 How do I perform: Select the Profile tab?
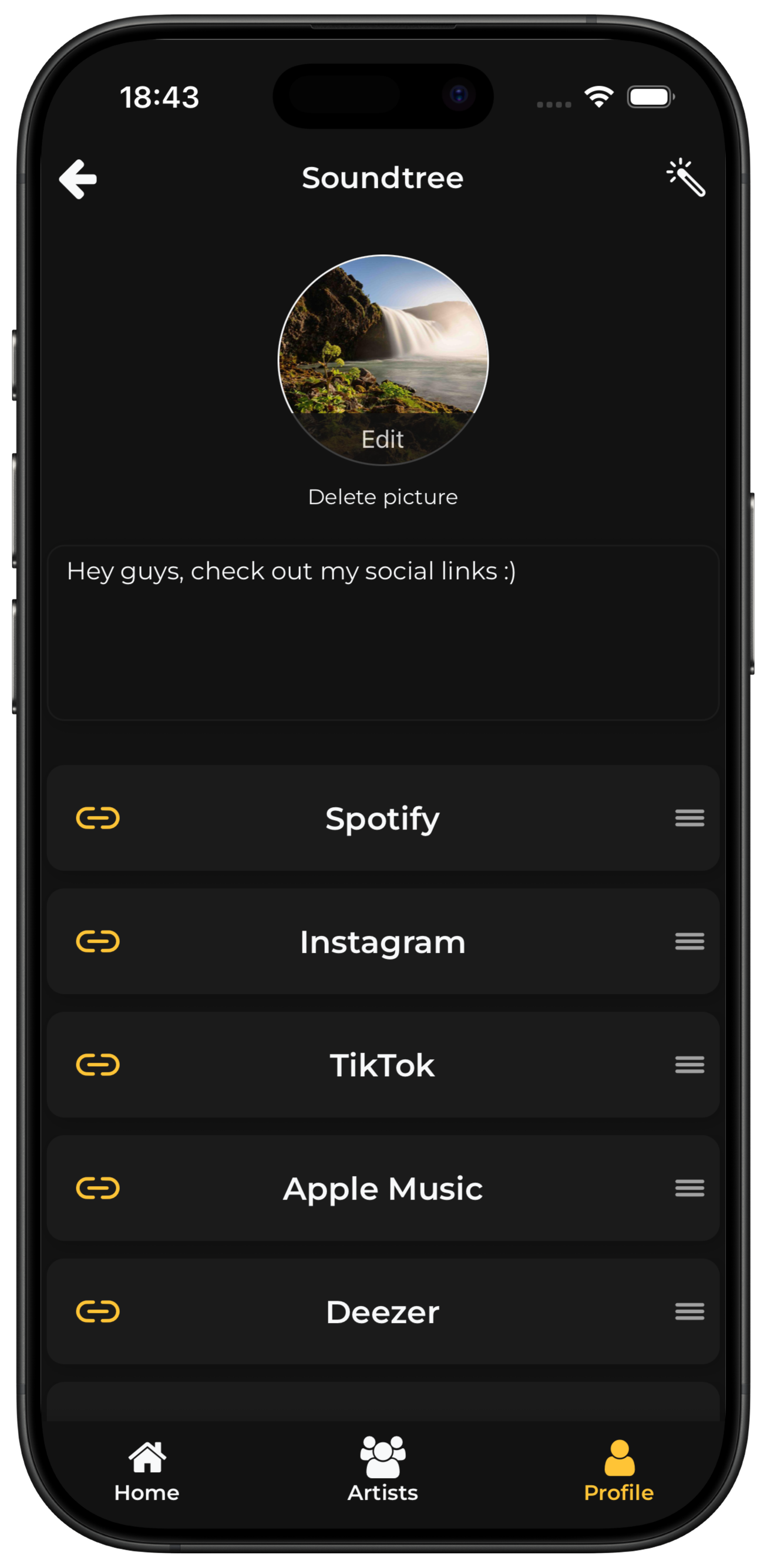618,1470
